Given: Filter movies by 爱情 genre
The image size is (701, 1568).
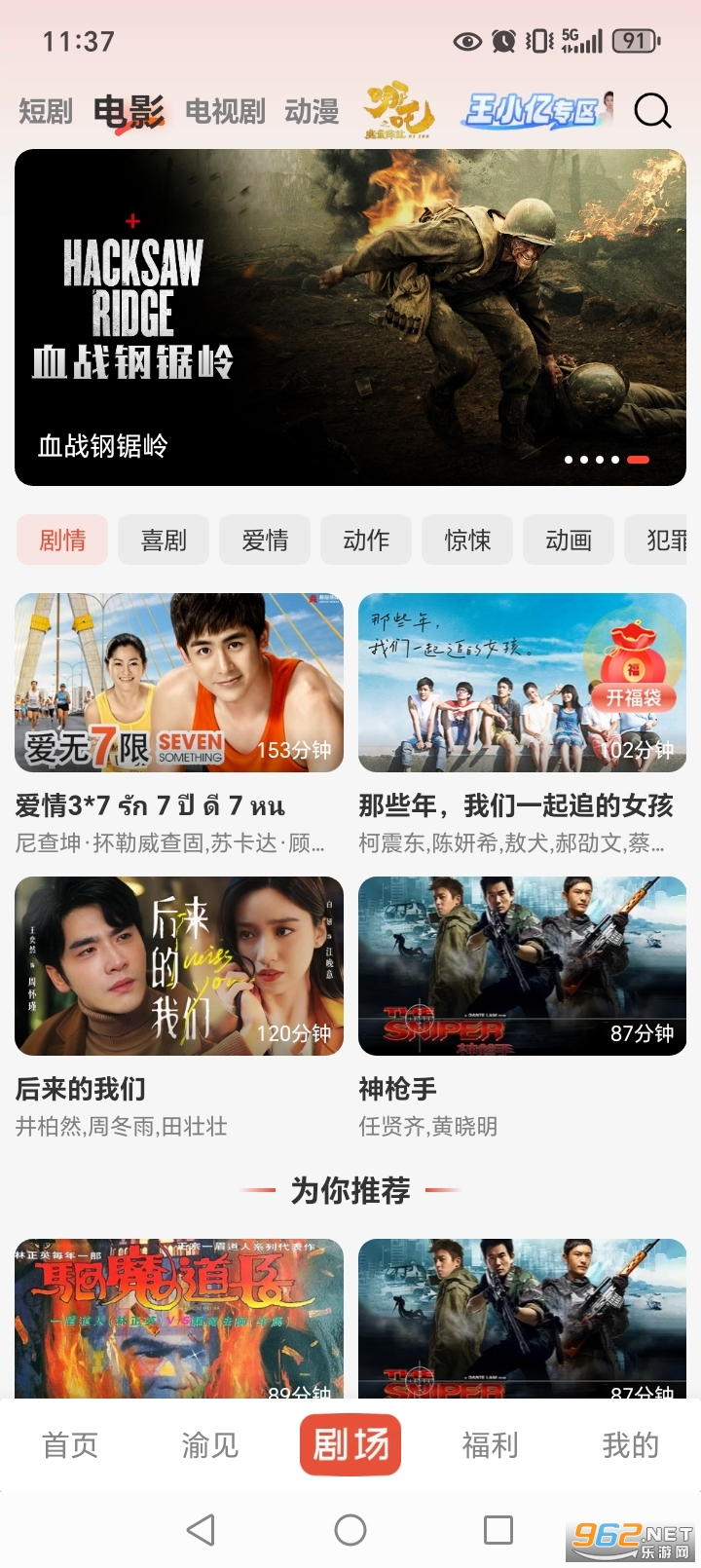Looking at the screenshot, I should coord(265,541).
